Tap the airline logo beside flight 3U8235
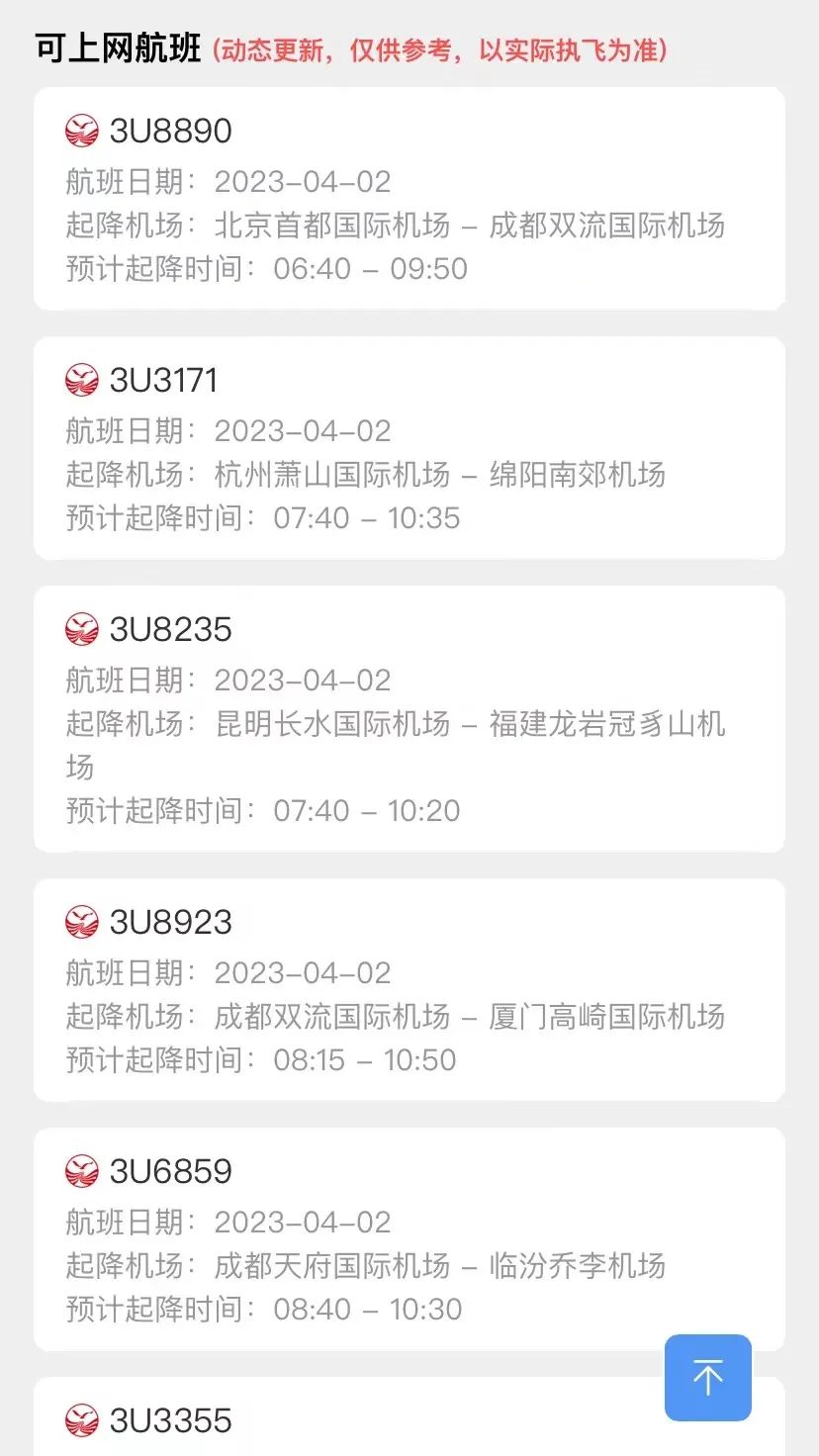The image size is (819, 1456). [81, 628]
